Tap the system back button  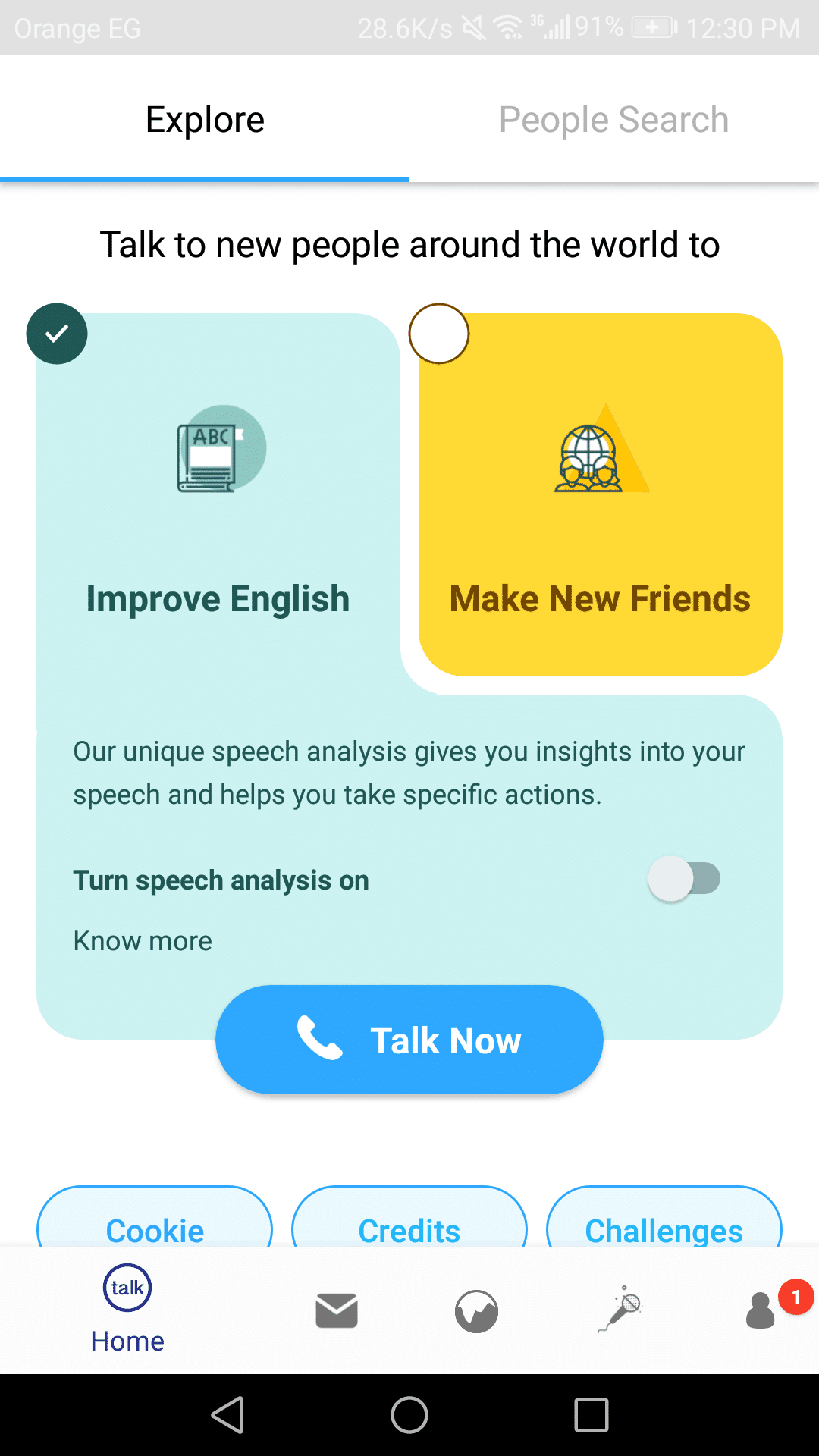point(227,1415)
